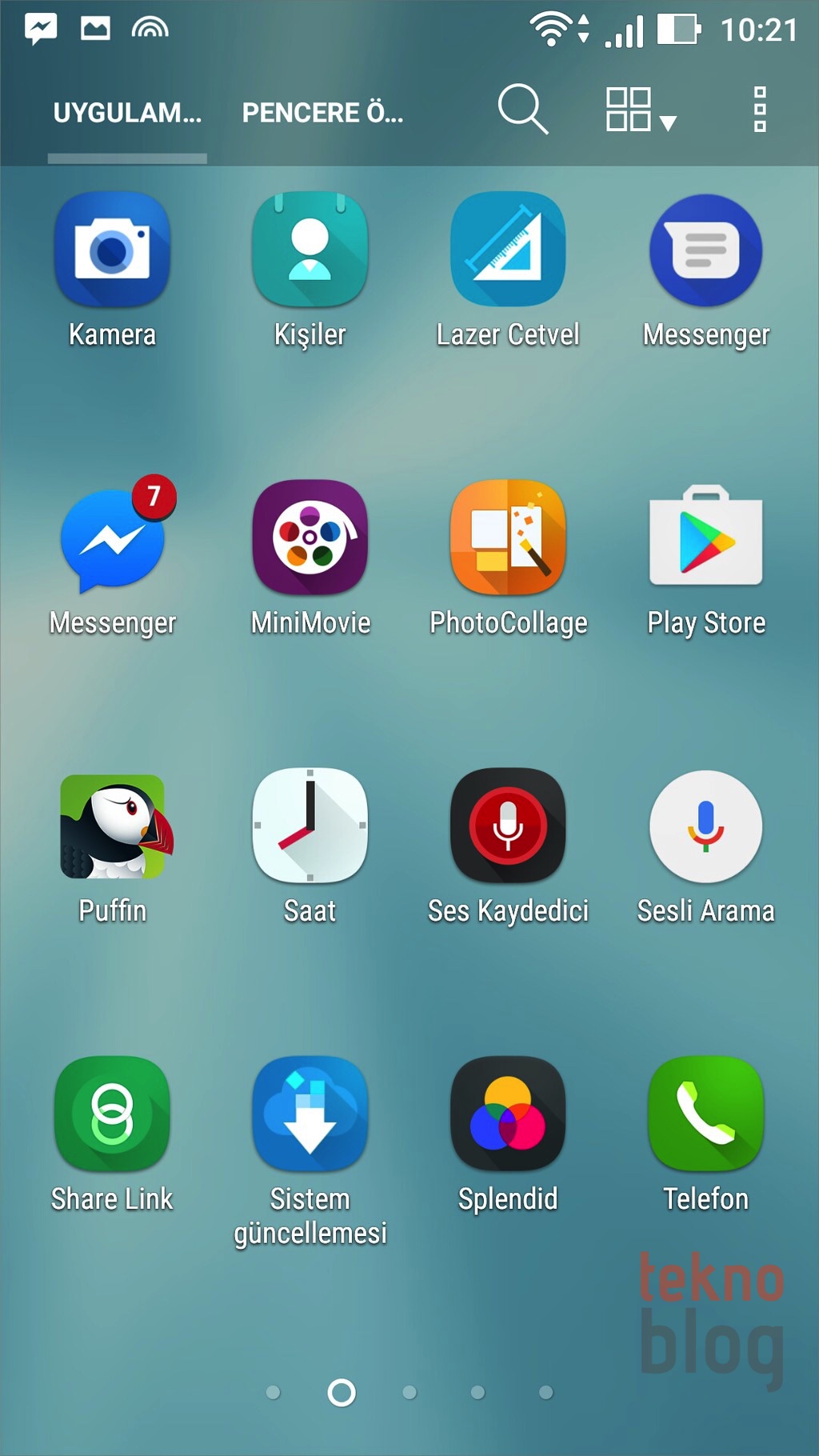Viewport: 819px width, 1456px height.
Task: Select the Uygulam... tab
Action: [x=127, y=113]
